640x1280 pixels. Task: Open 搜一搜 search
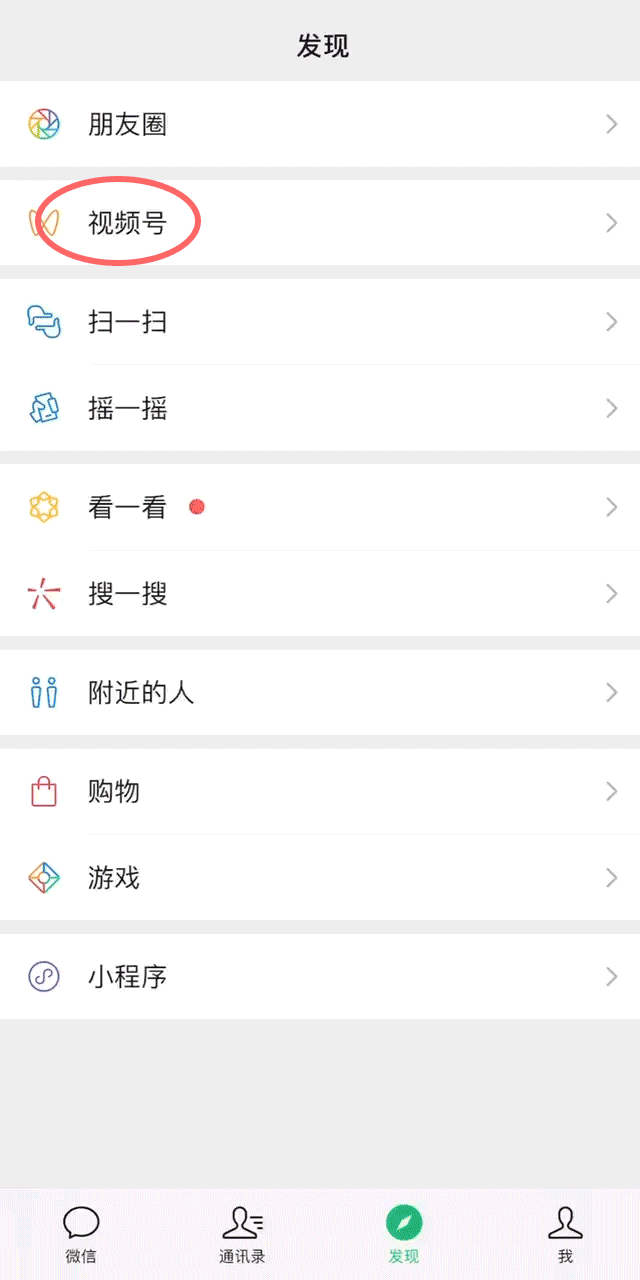[x=320, y=593]
